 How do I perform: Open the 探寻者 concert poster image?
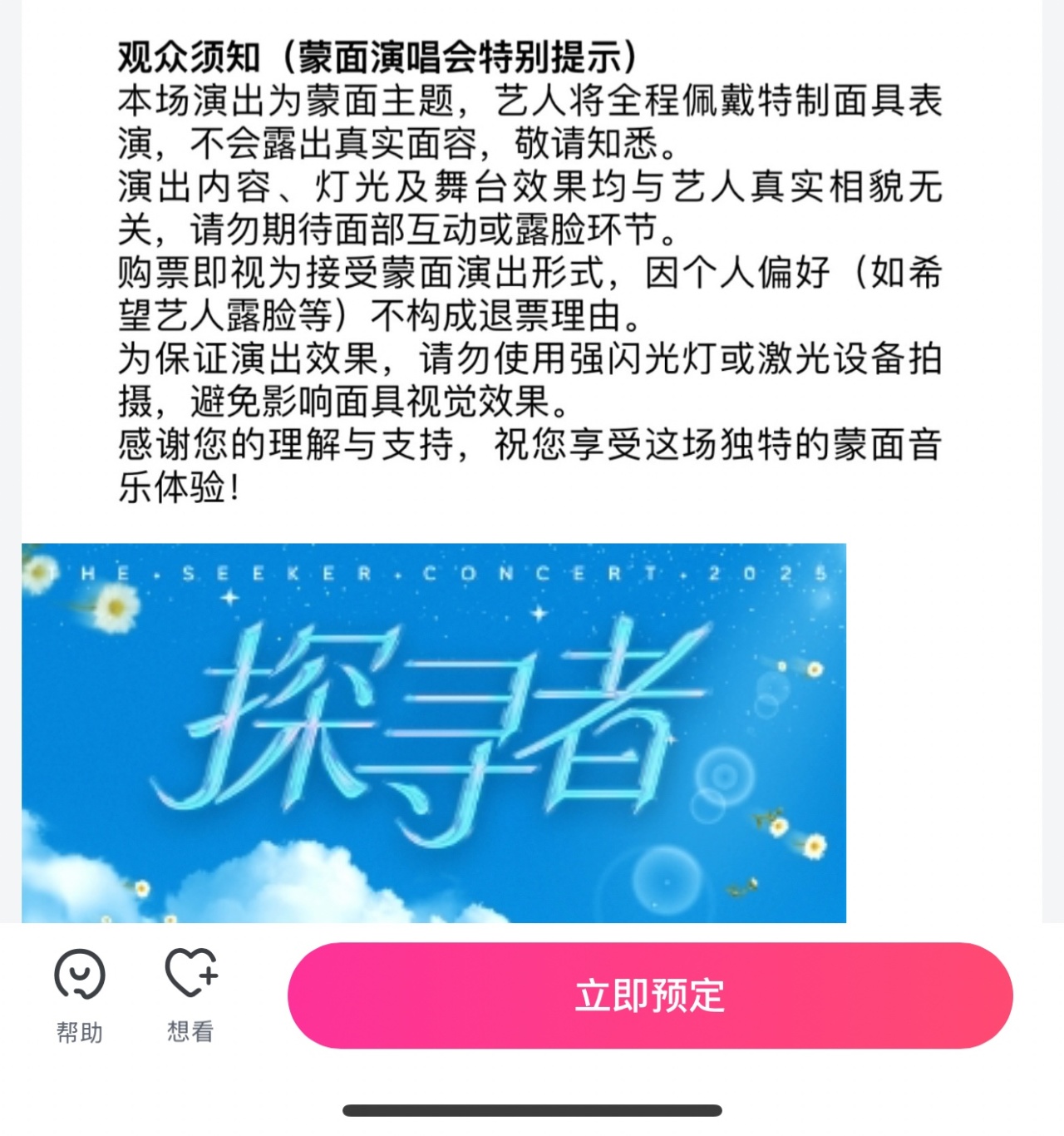click(433, 732)
